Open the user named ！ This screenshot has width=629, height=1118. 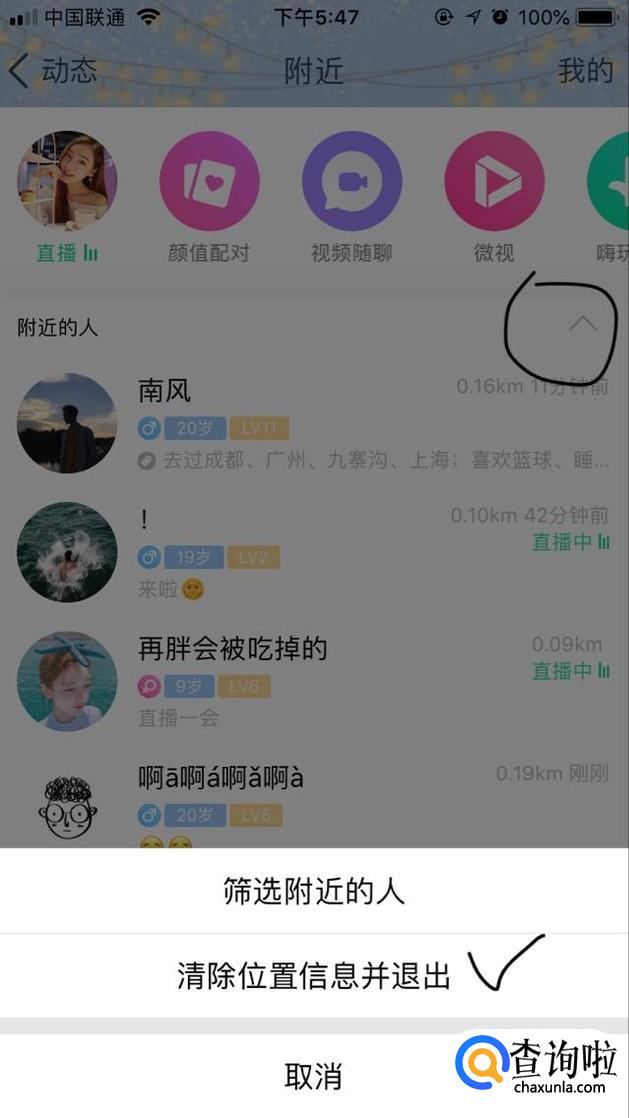314,553
